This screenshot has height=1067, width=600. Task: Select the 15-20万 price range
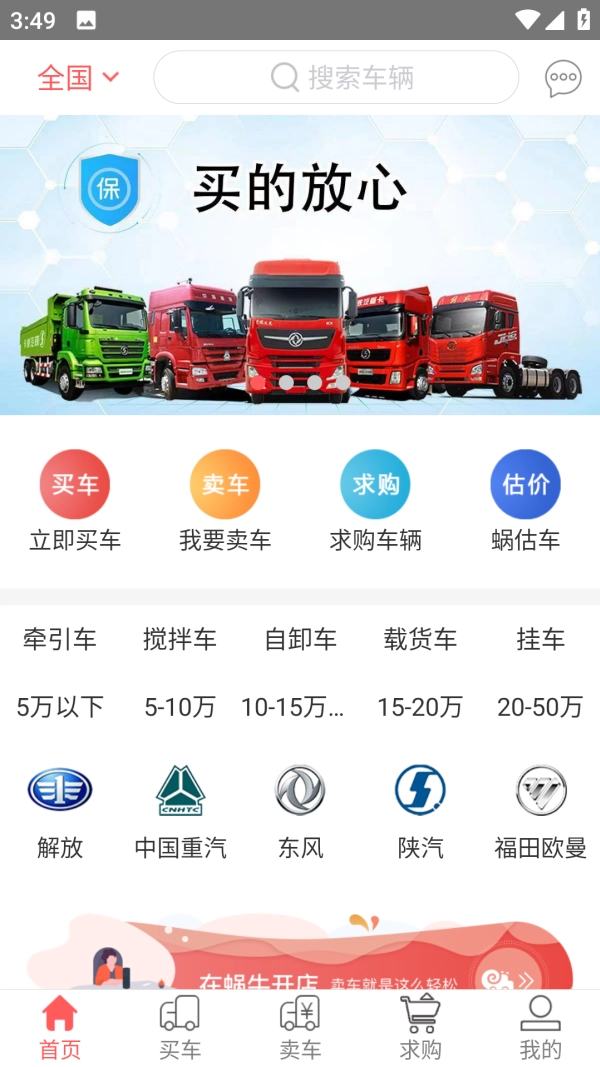tap(420, 707)
